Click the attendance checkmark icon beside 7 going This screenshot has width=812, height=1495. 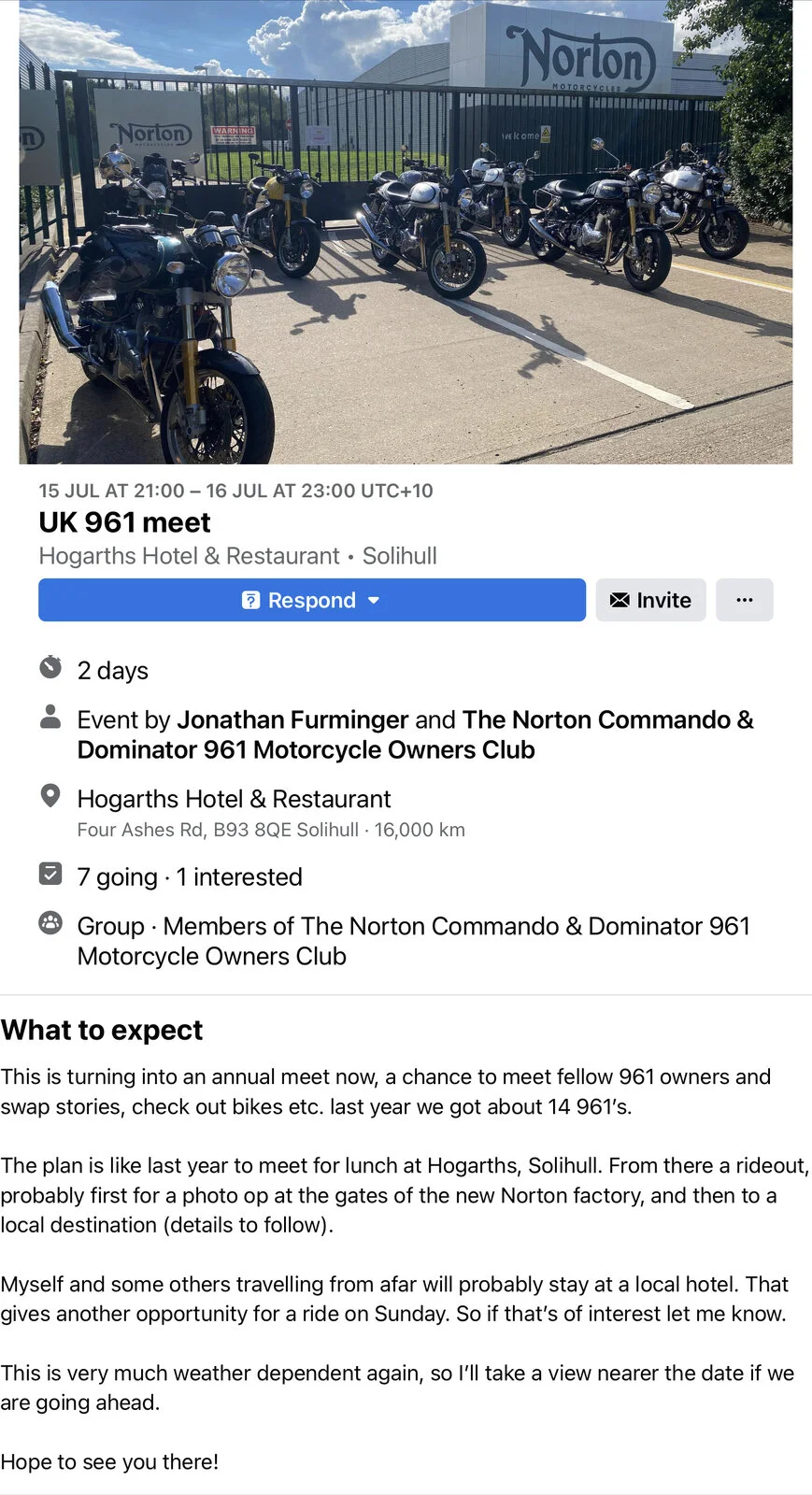(50, 873)
